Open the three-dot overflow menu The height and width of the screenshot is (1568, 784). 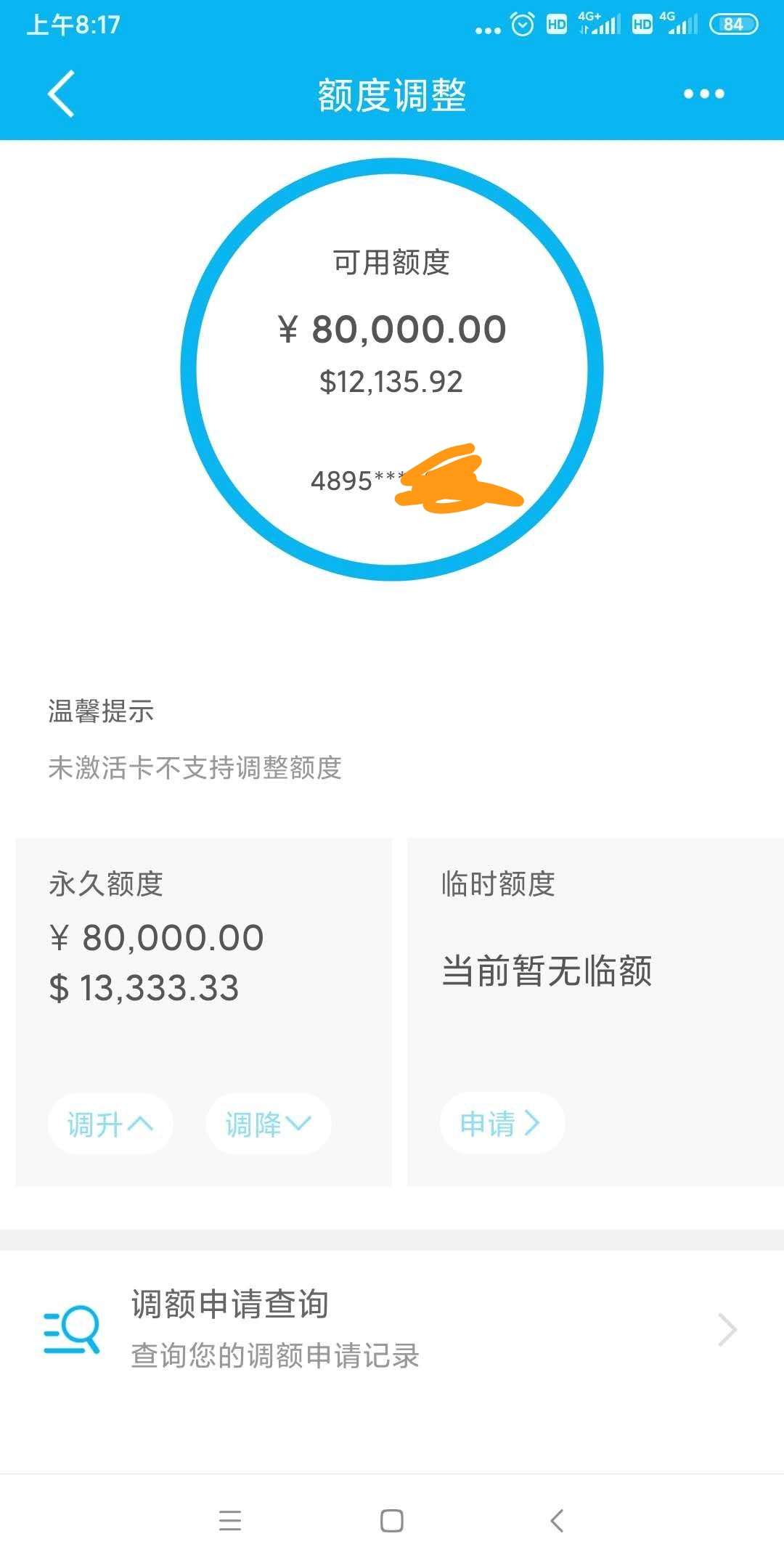(703, 94)
